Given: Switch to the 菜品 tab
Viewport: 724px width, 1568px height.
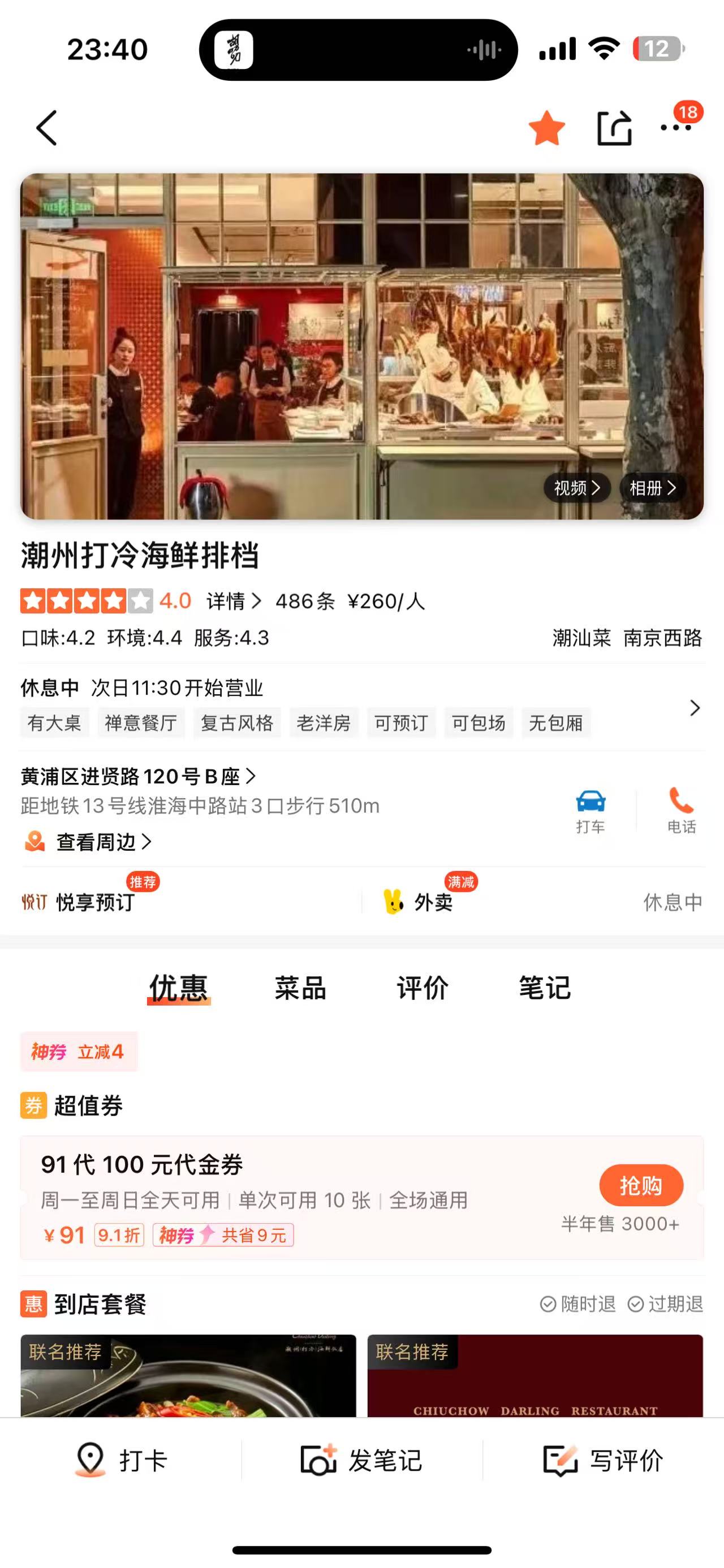Looking at the screenshot, I should 300,987.
